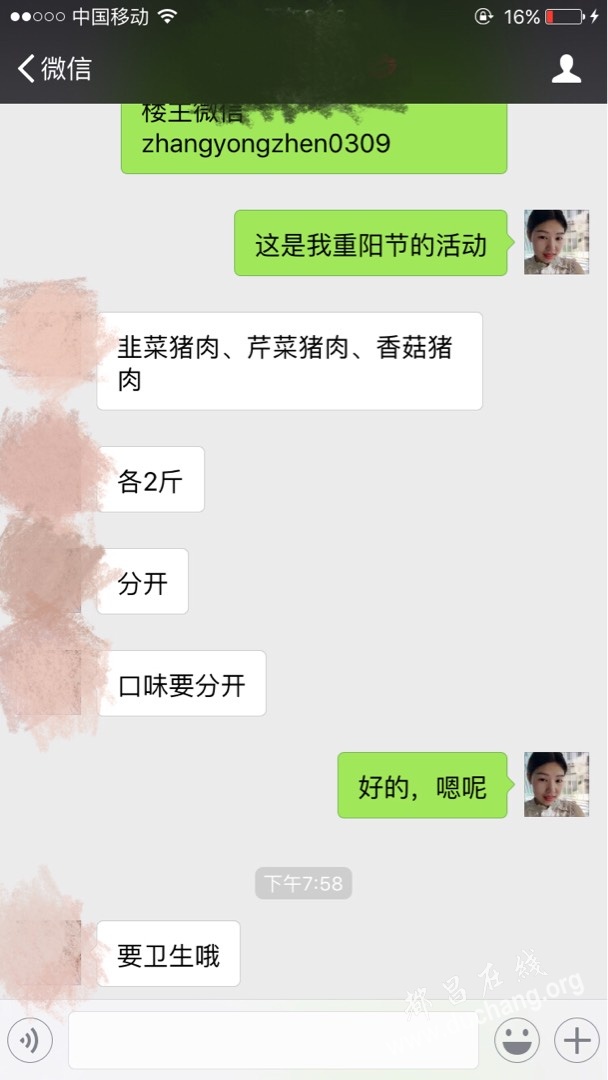This screenshot has height=1080, width=608.
Task: Open the emoji sticker panel
Action: click(517, 1041)
